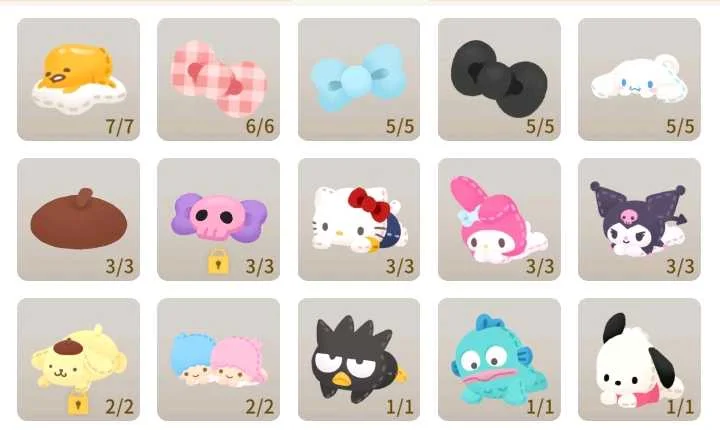Tap the light blue bow tile
This screenshot has height=430, width=720.
coord(358,78)
